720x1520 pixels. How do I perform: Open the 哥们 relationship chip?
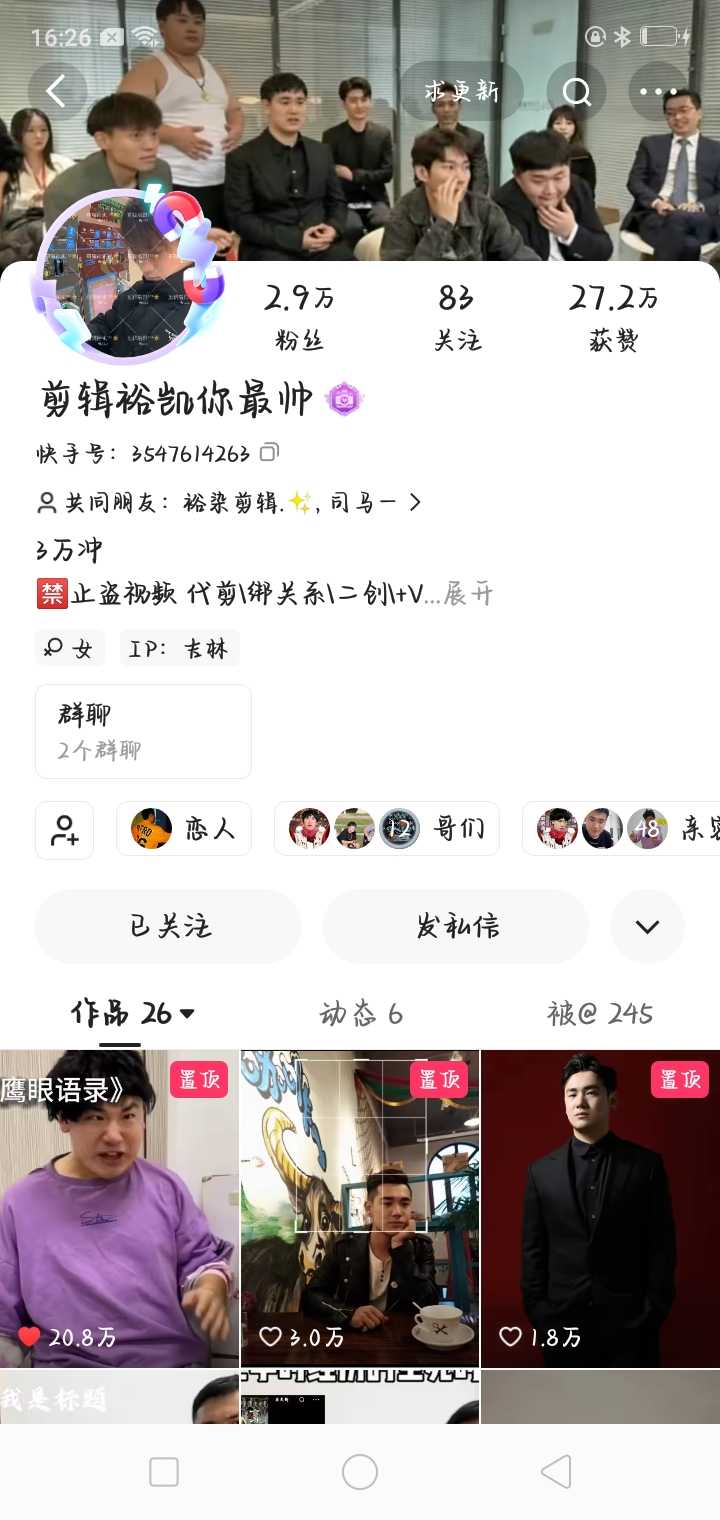pos(386,829)
